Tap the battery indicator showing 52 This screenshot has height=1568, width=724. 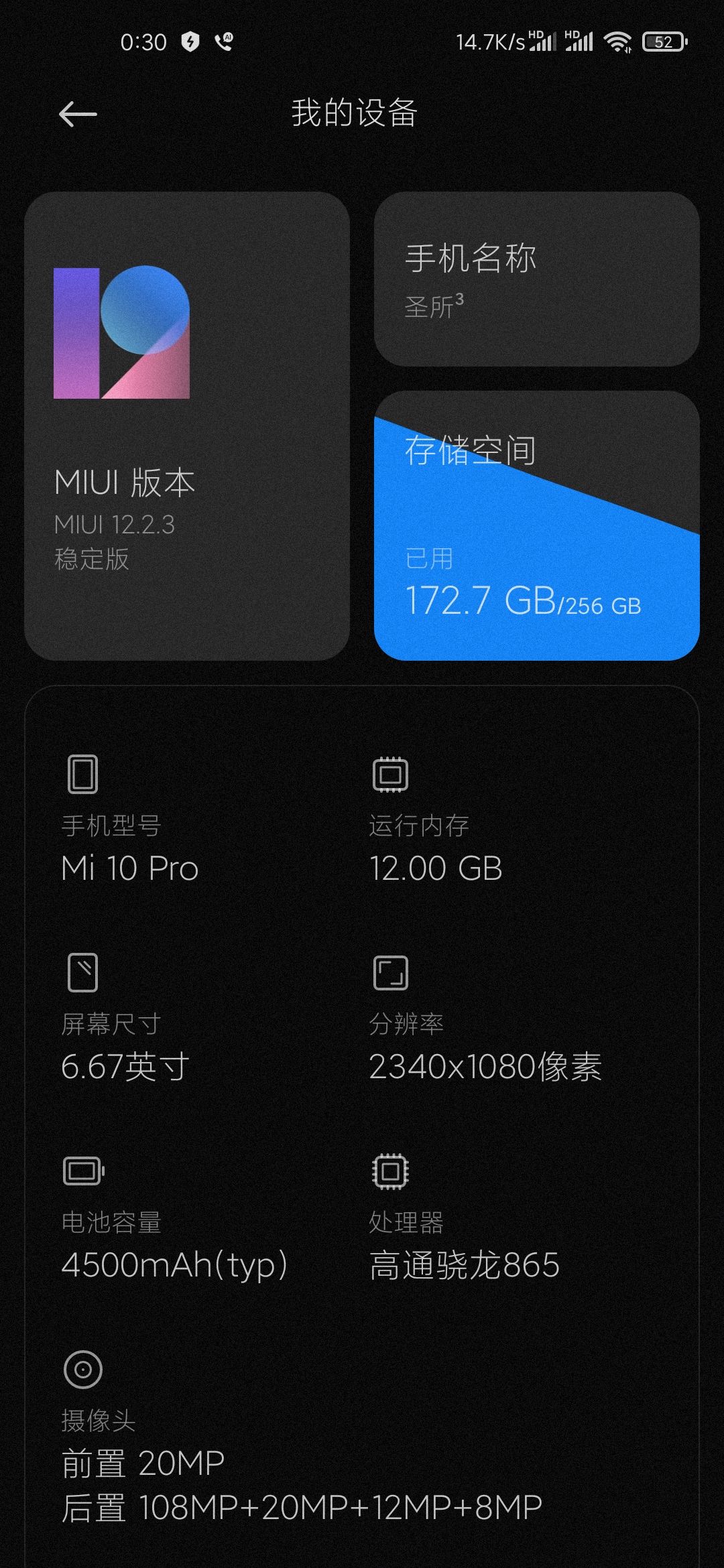(664, 42)
